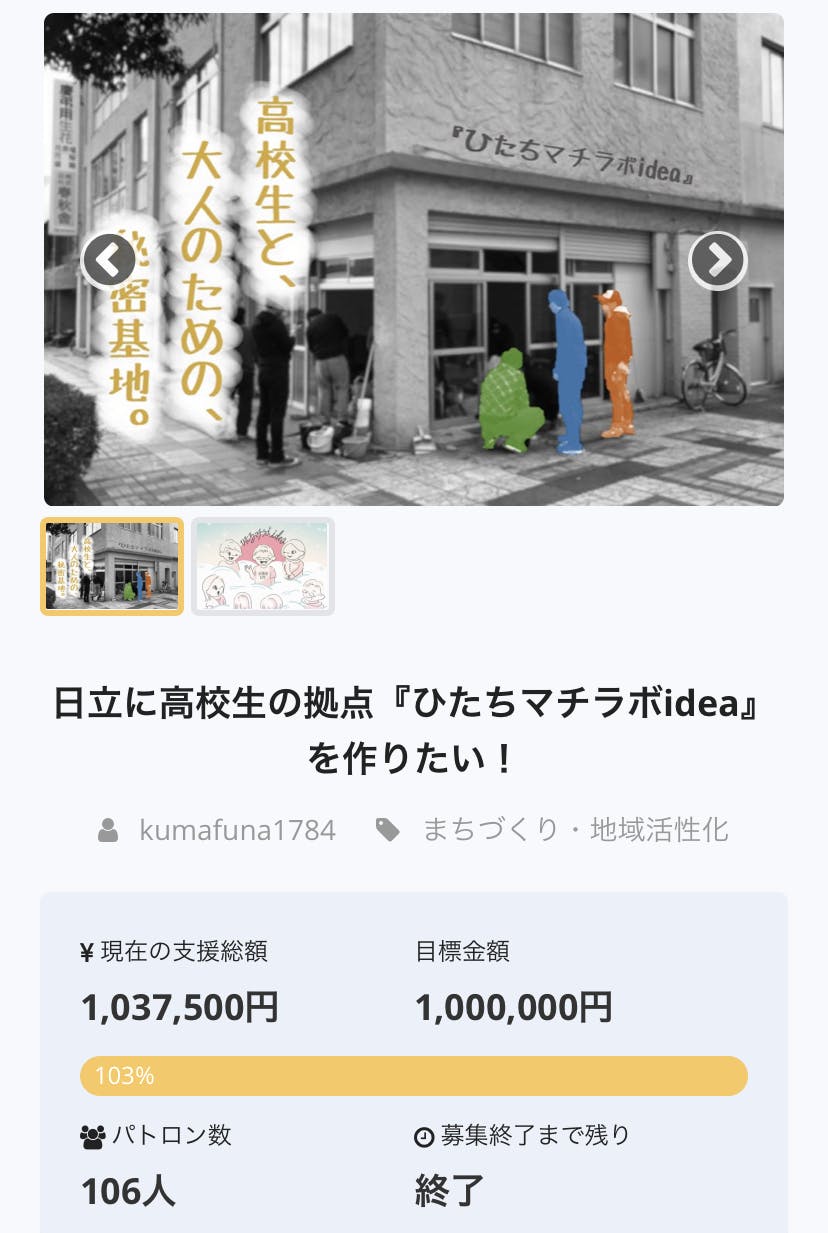828x1233 pixels.
Task: Show the illustrated cartoon thumbnail image
Action: point(263,566)
